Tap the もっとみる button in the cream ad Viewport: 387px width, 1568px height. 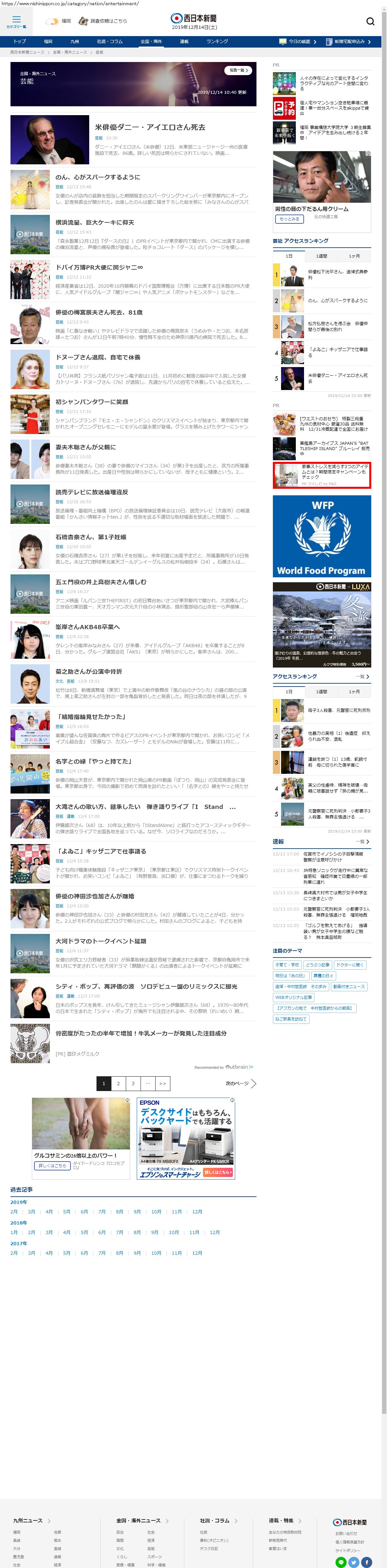click(x=289, y=219)
